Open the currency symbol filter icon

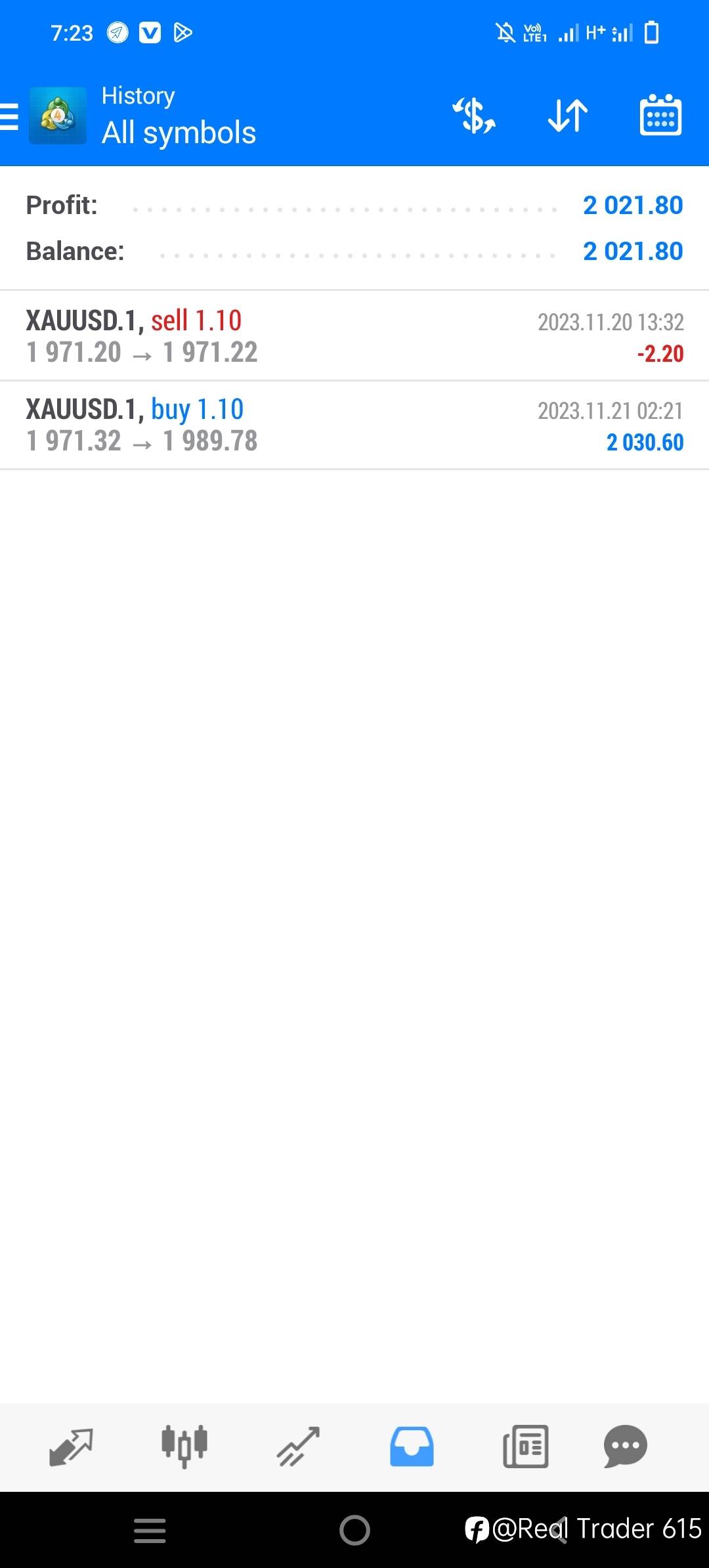pyautogui.click(x=474, y=116)
